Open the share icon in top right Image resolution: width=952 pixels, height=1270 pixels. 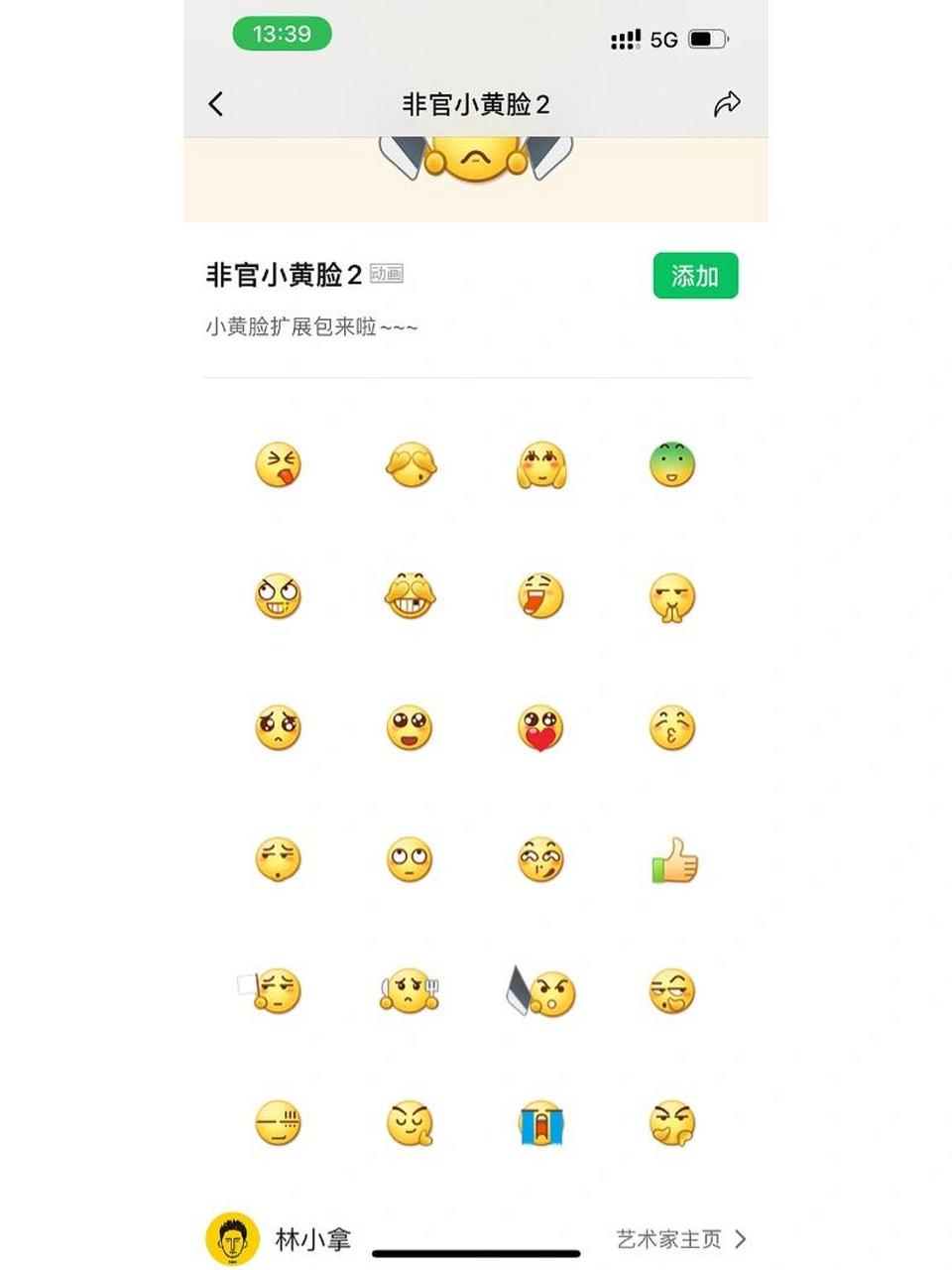click(x=731, y=102)
